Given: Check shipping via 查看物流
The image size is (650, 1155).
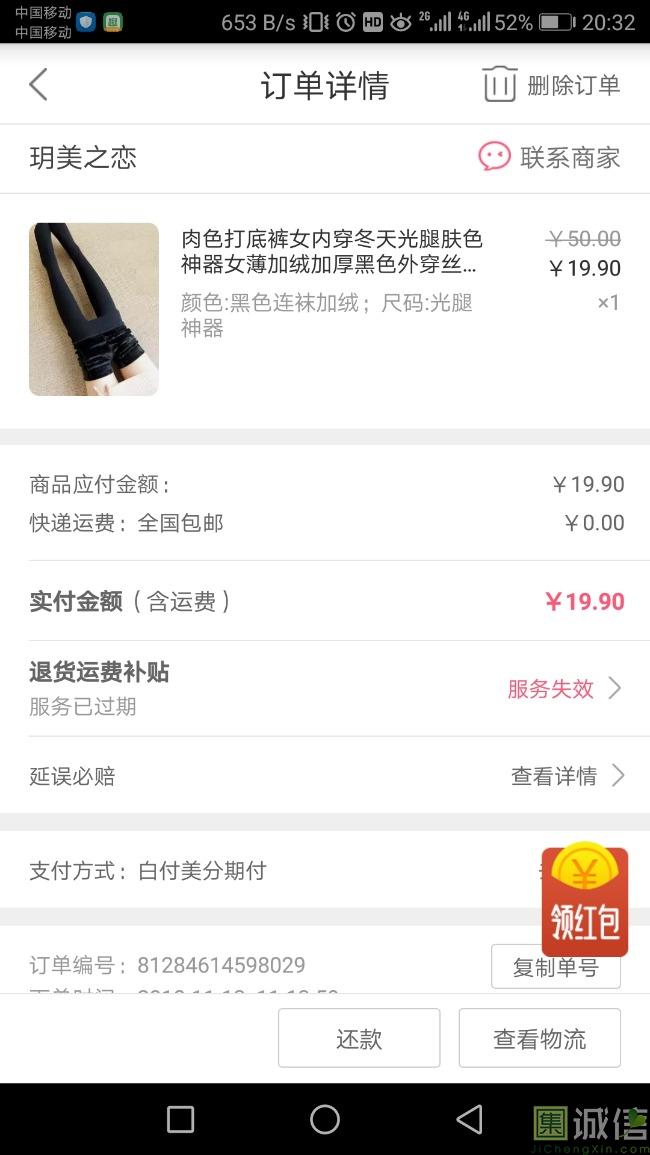Looking at the screenshot, I should click(539, 1038).
